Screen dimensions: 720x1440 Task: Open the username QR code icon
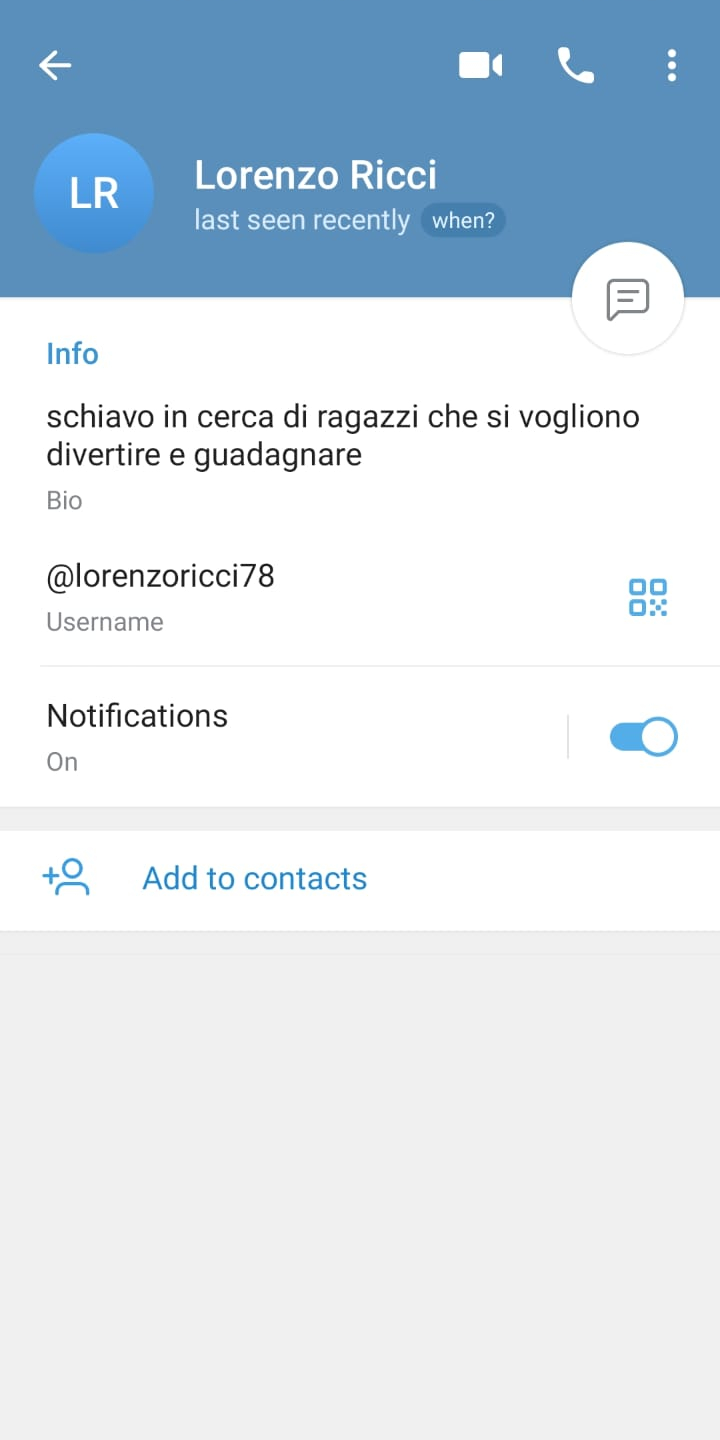pos(647,597)
